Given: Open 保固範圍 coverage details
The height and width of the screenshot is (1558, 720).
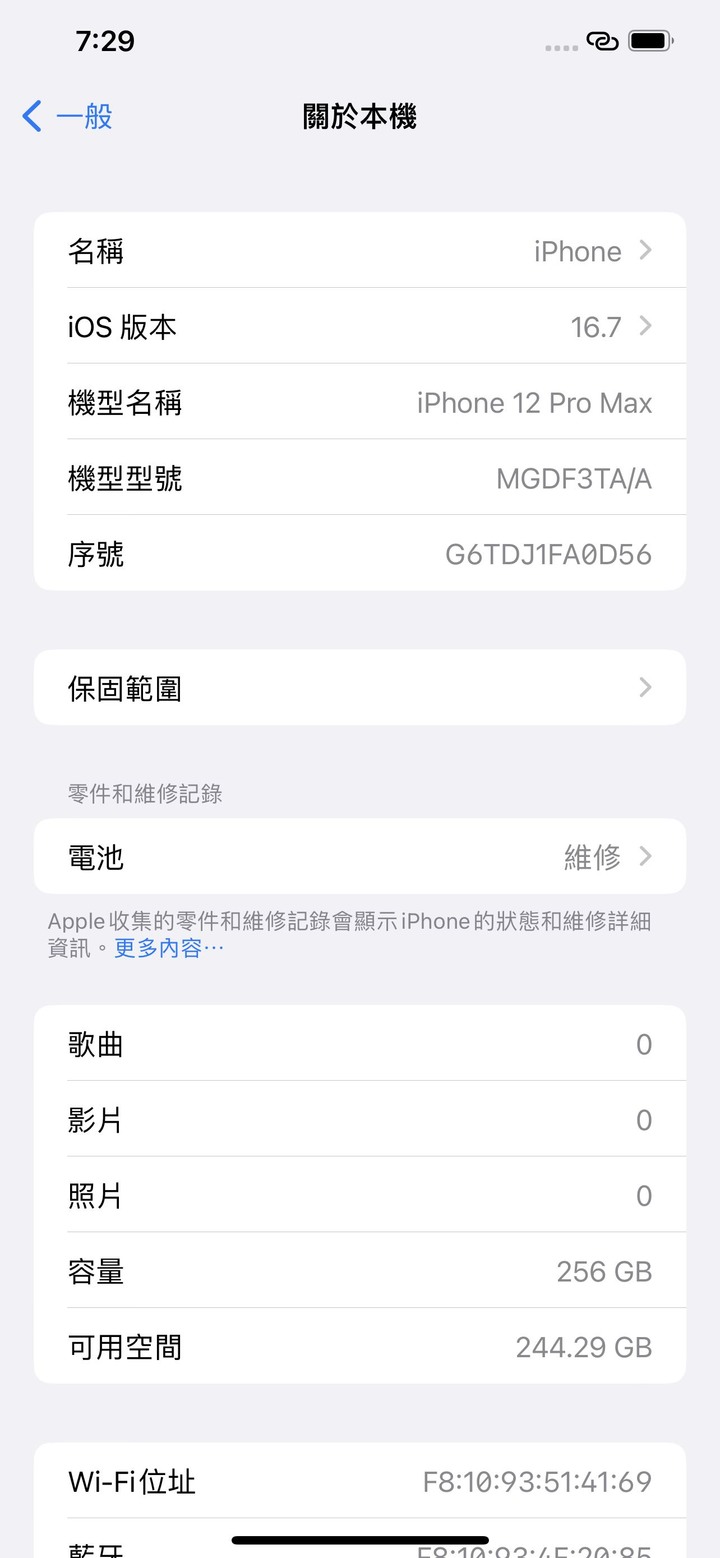Looking at the screenshot, I should click(x=360, y=688).
